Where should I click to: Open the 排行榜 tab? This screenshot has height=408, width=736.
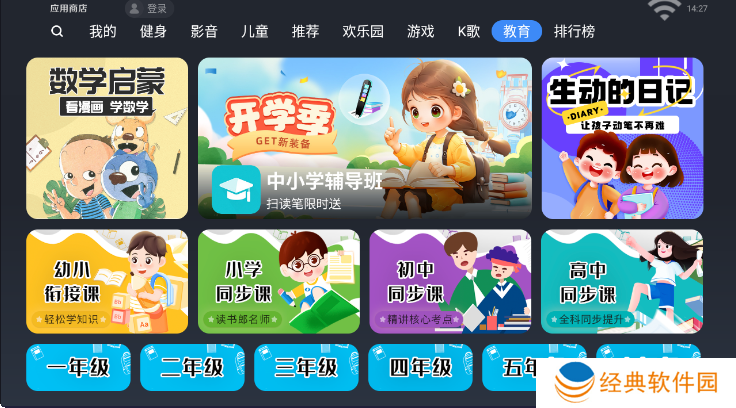pyautogui.click(x=574, y=31)
